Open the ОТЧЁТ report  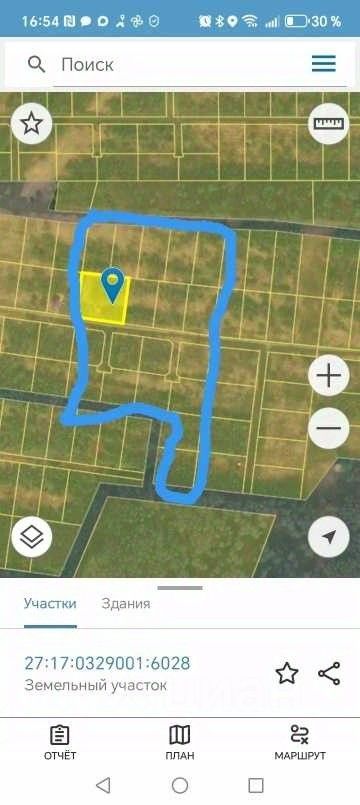[x=60, y=742]
